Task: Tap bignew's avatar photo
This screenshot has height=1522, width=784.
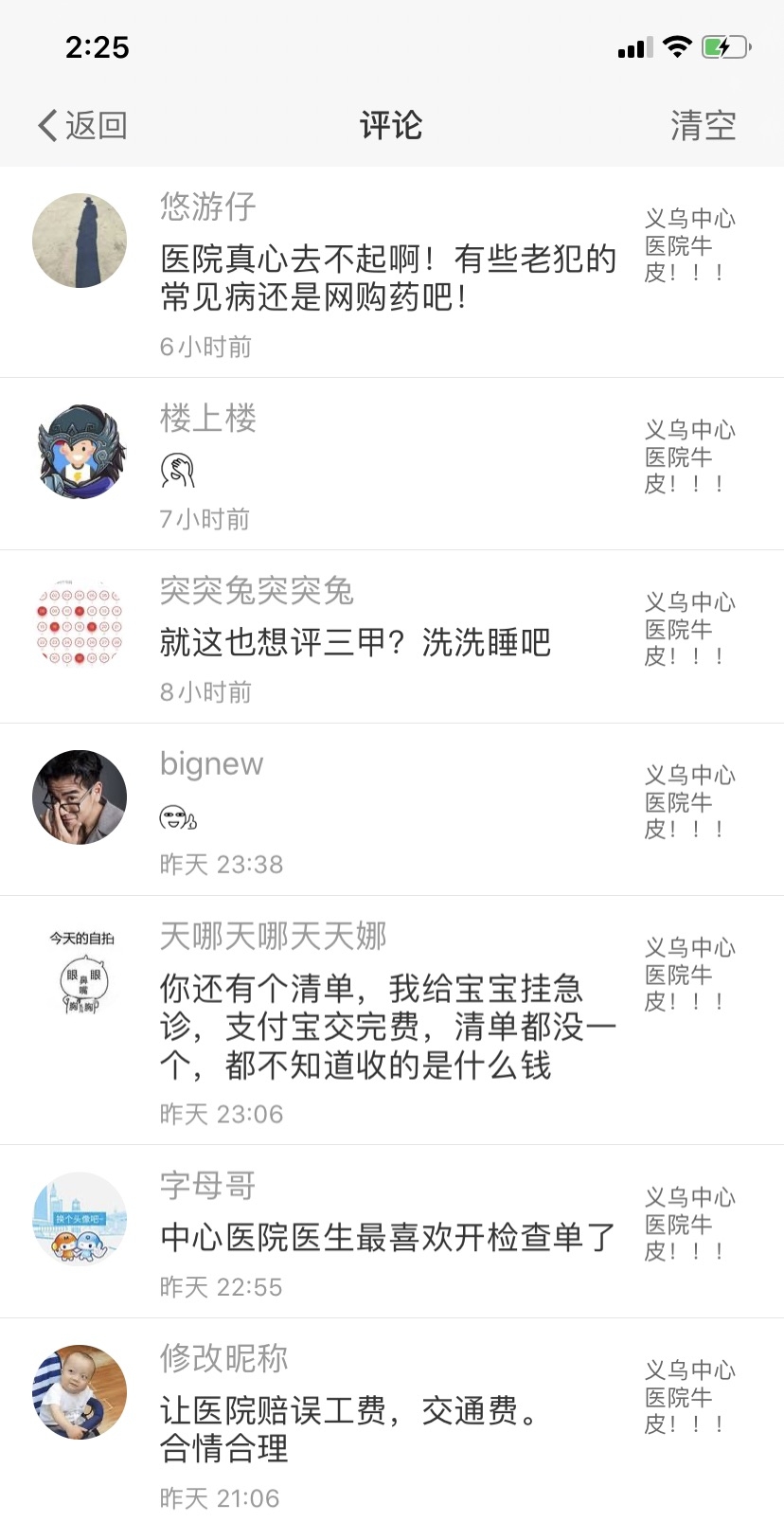Action: pyautogui.click(x=80, y=797)
